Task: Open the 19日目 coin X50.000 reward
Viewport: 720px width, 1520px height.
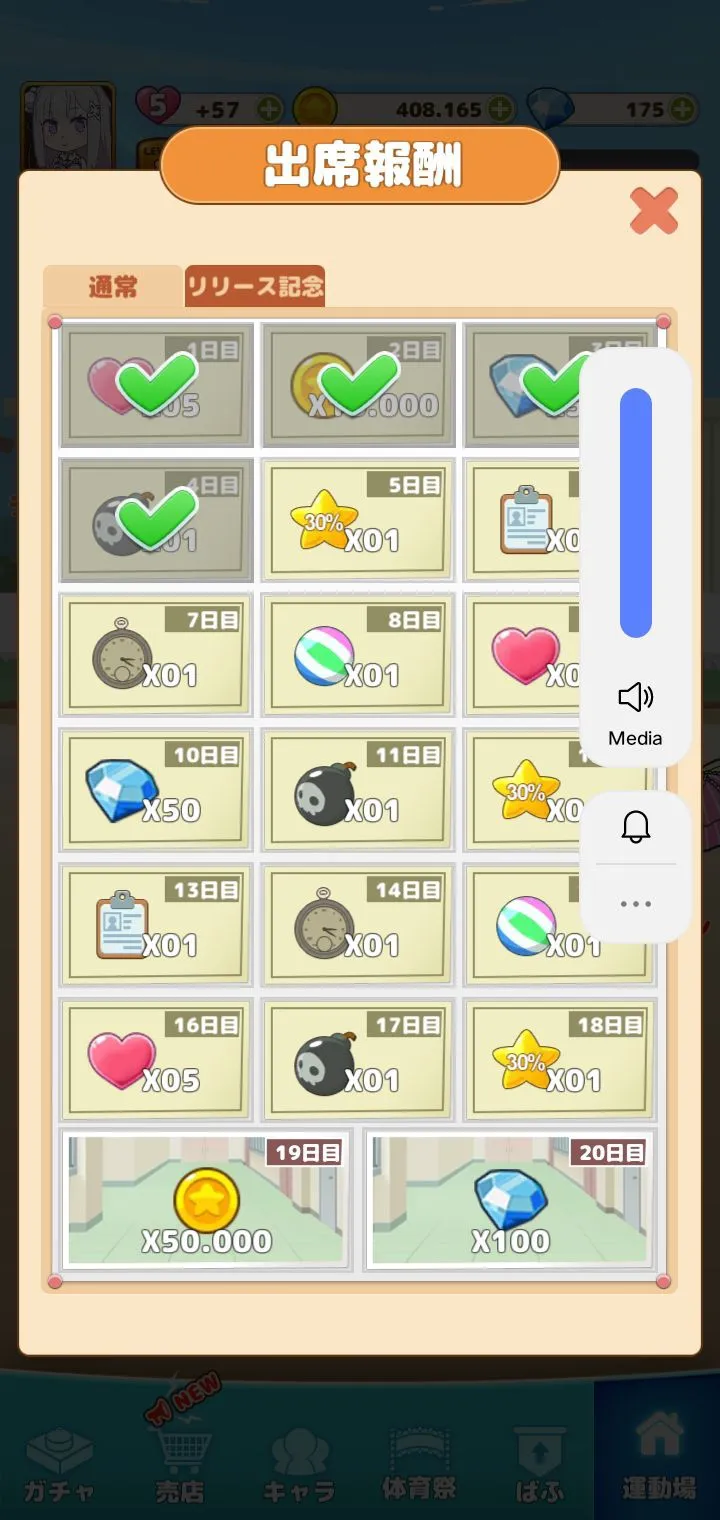Action: pos(206,1200)
